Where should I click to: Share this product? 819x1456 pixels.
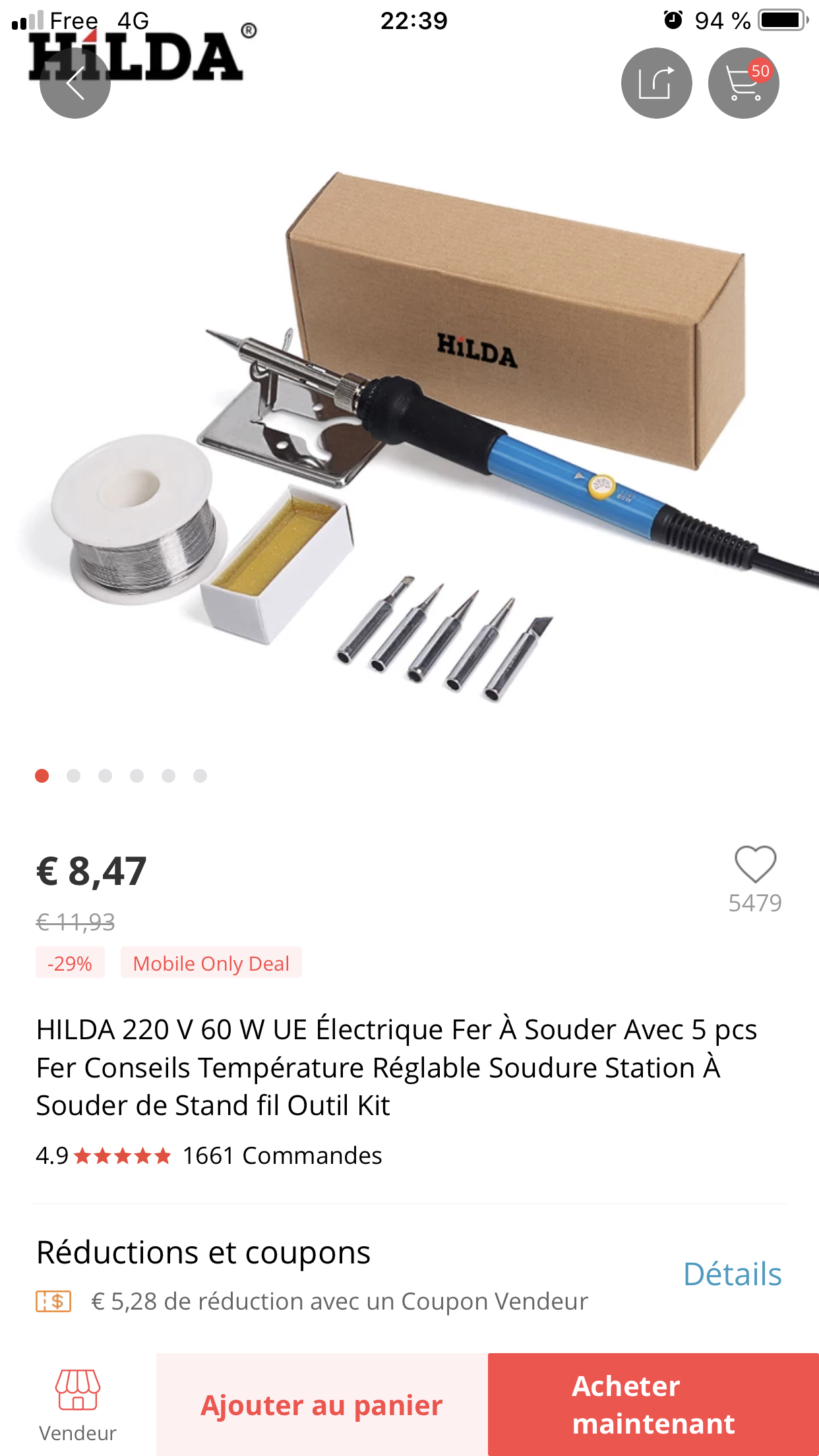[x=656, y=83]
